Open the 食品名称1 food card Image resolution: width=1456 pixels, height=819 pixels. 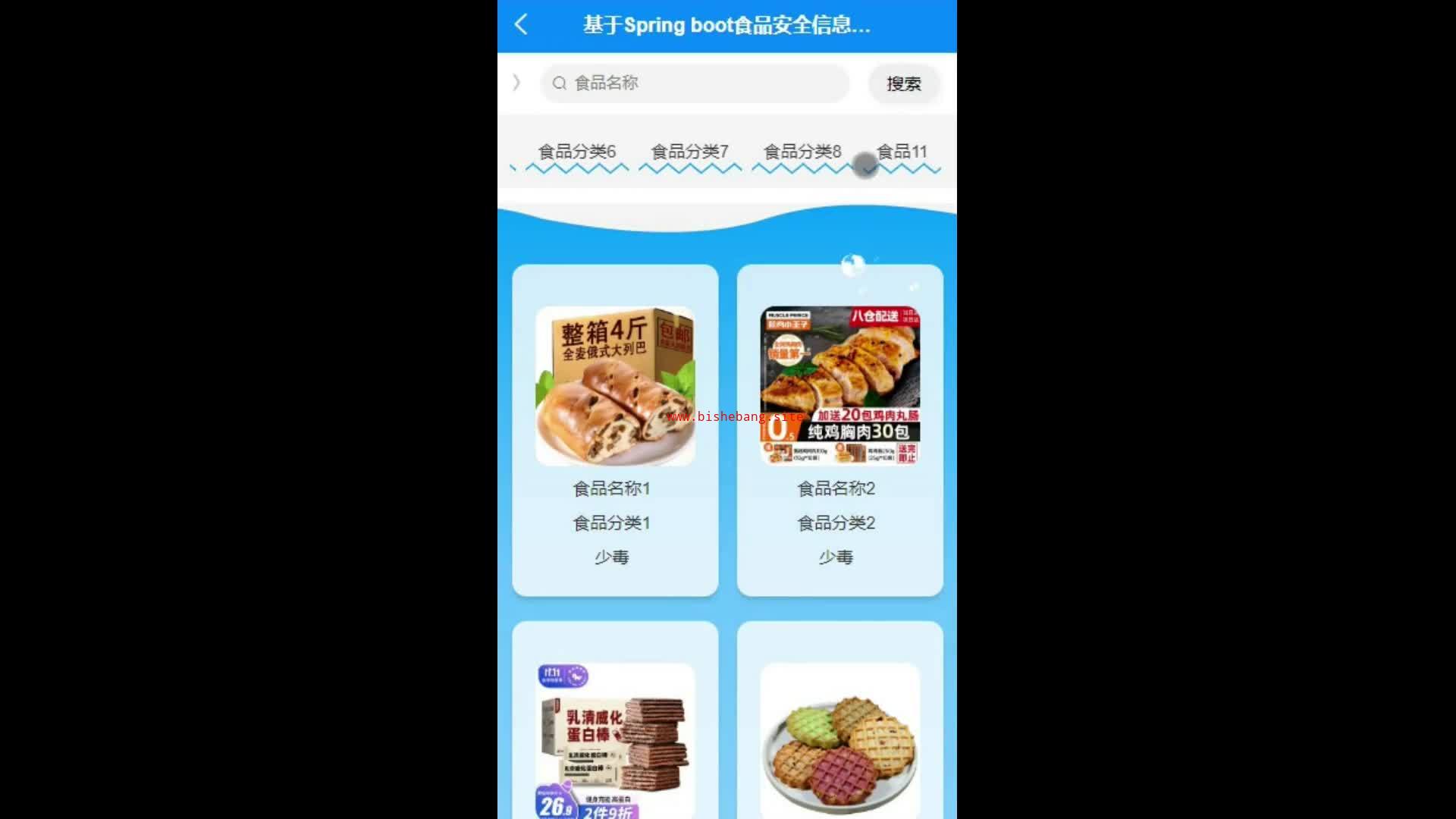(x=615, y=430)
